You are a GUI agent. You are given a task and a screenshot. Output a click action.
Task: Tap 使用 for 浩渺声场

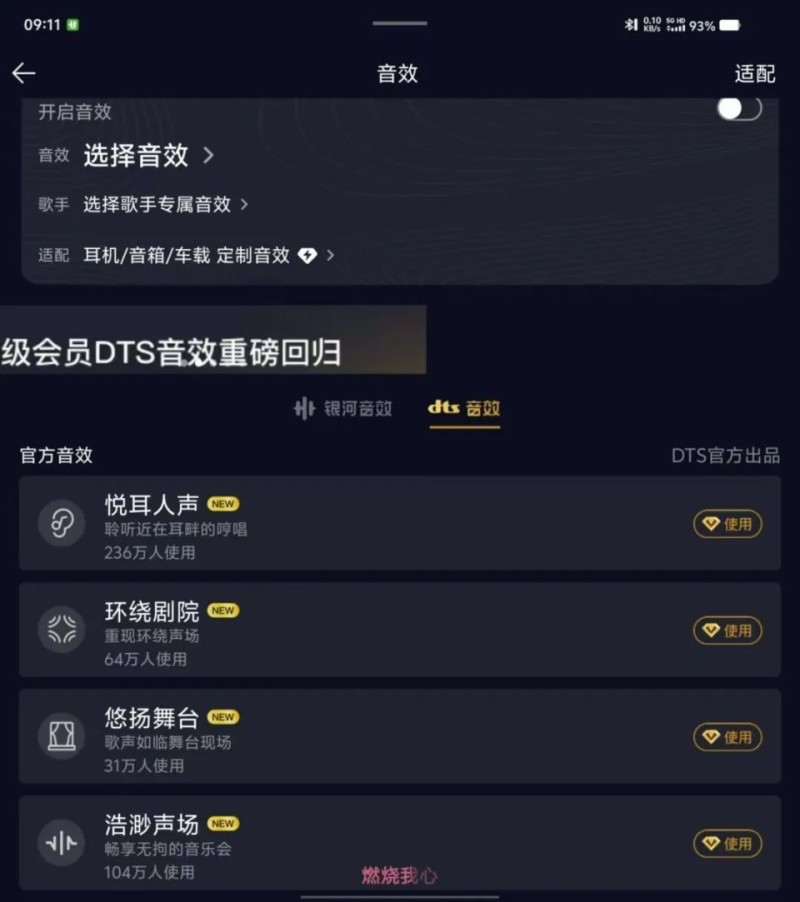(x=727, y=843)
